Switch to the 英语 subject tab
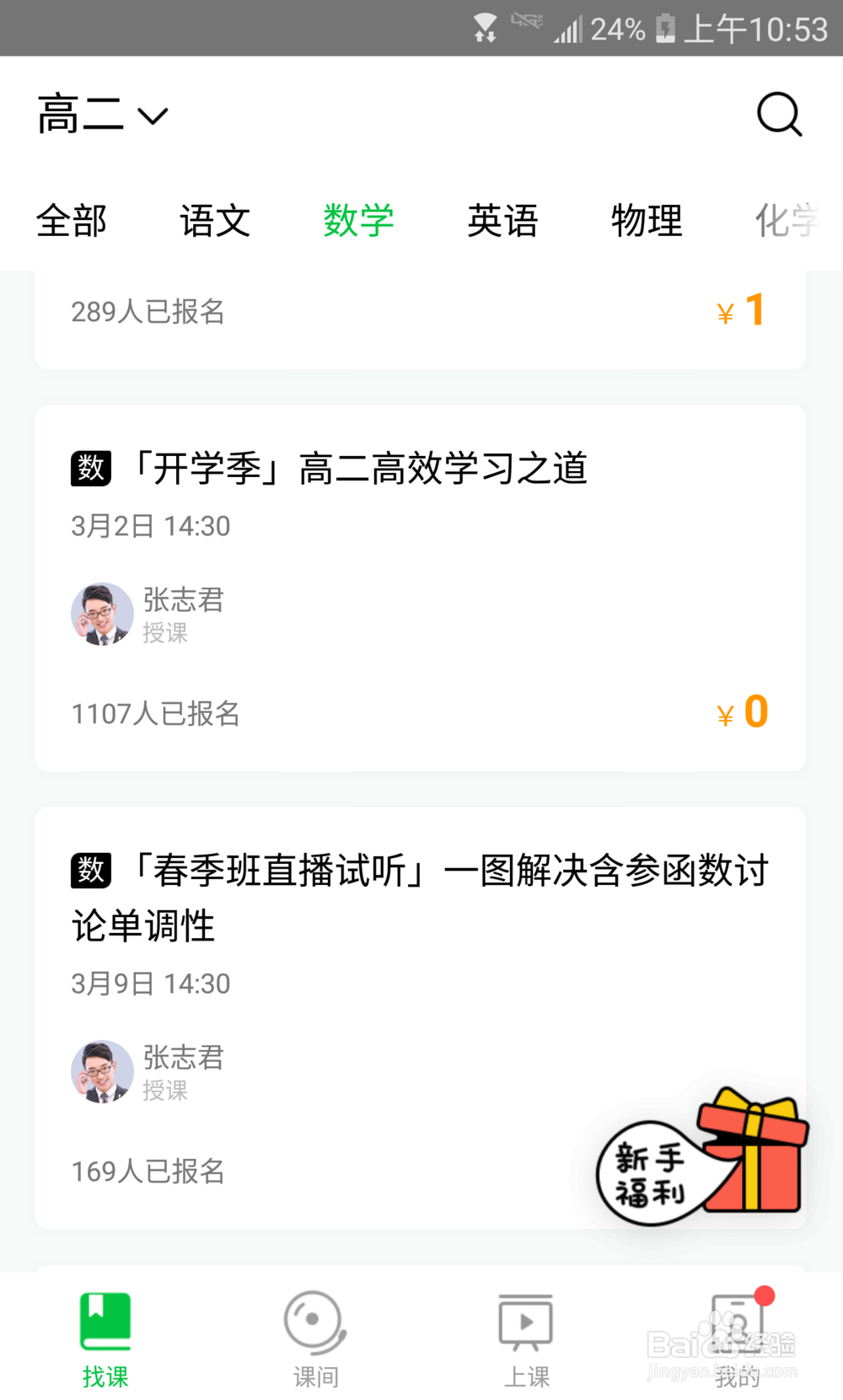843x1400 pixels. click(503, 222)
